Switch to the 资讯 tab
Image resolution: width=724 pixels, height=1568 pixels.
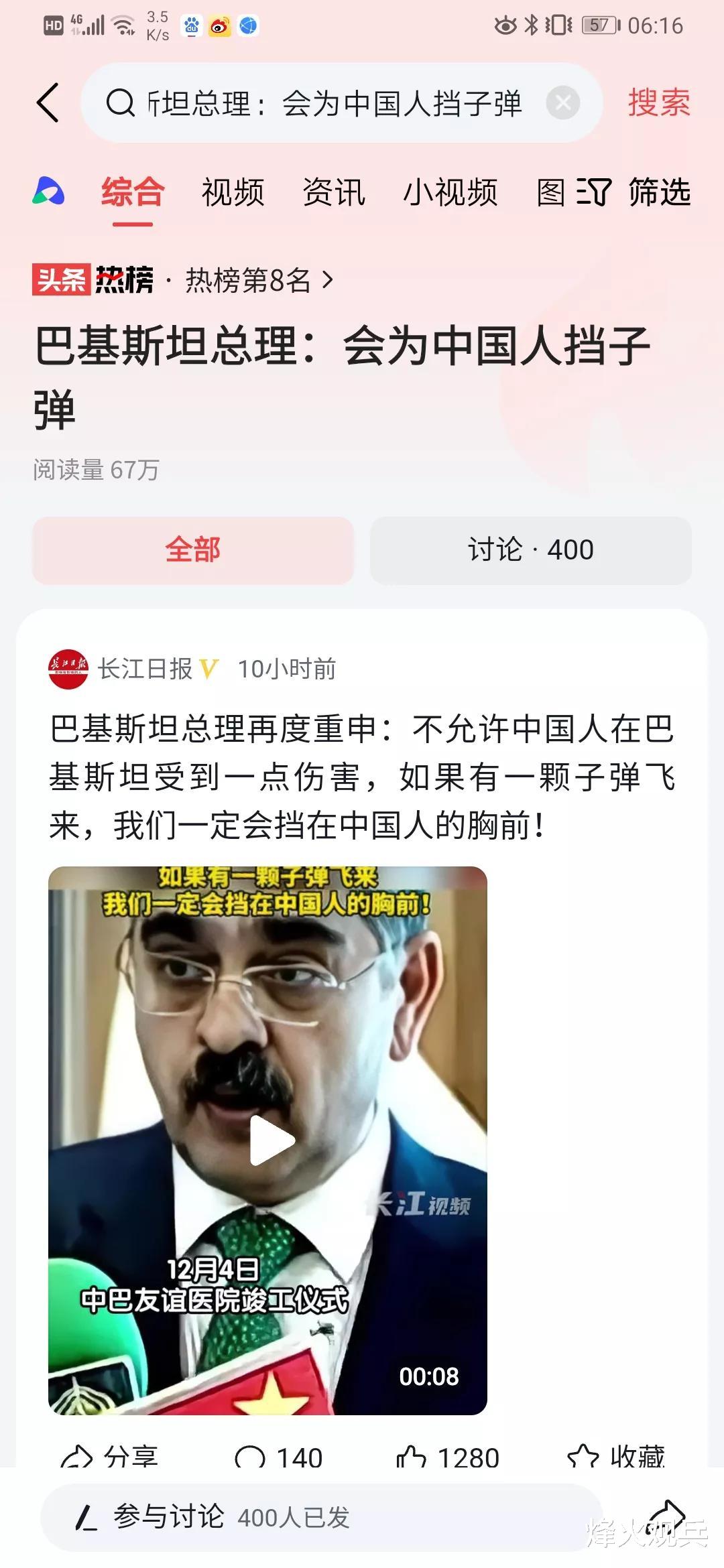click(x=333, y=193)
